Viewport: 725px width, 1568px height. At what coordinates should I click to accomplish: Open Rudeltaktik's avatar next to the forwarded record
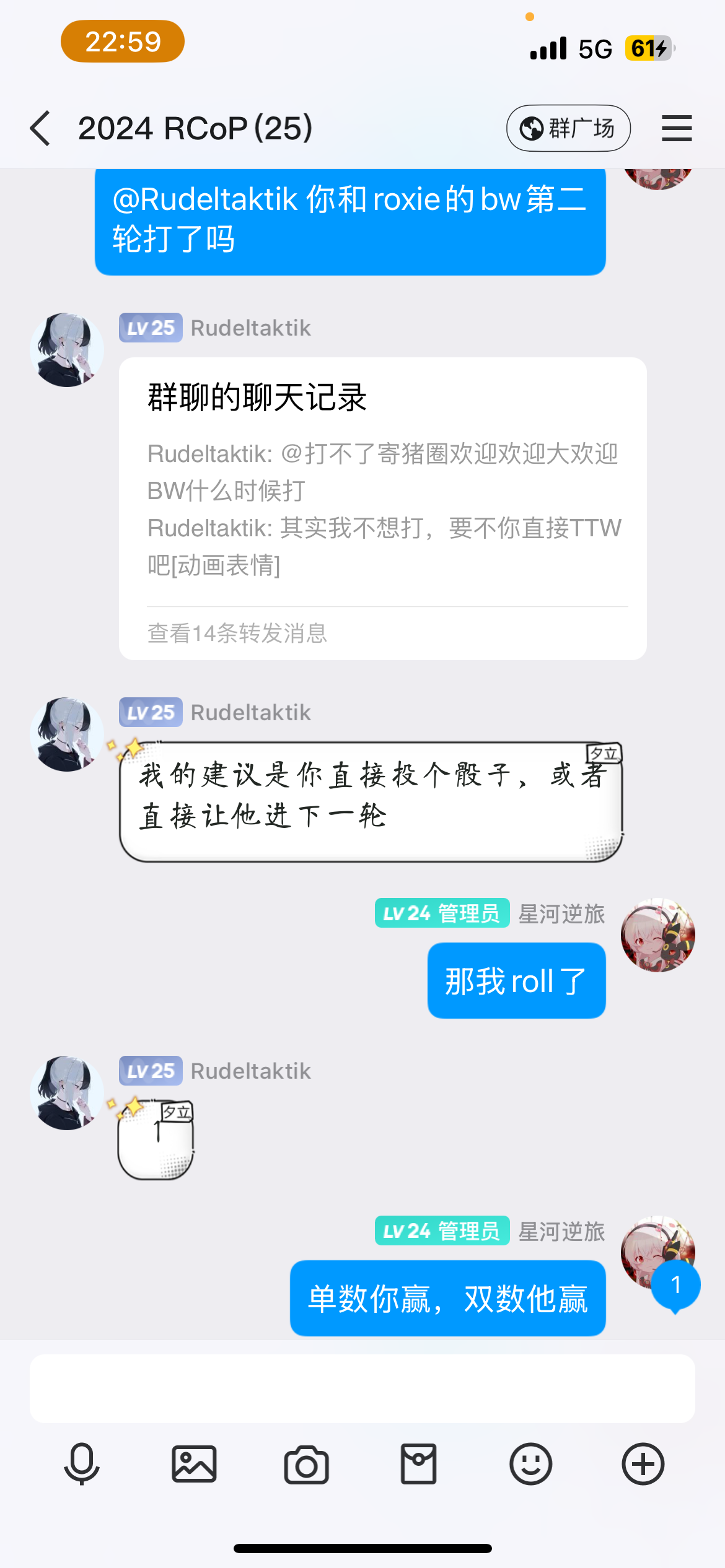point(67,350)
